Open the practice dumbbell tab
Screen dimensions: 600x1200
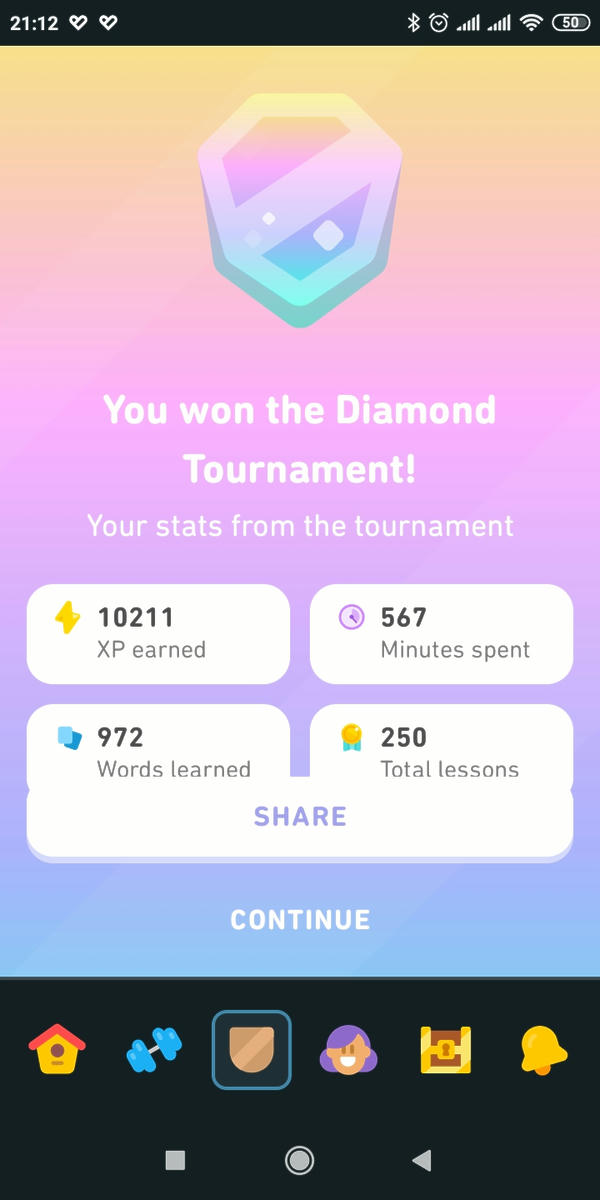[x=154, y=1050]
